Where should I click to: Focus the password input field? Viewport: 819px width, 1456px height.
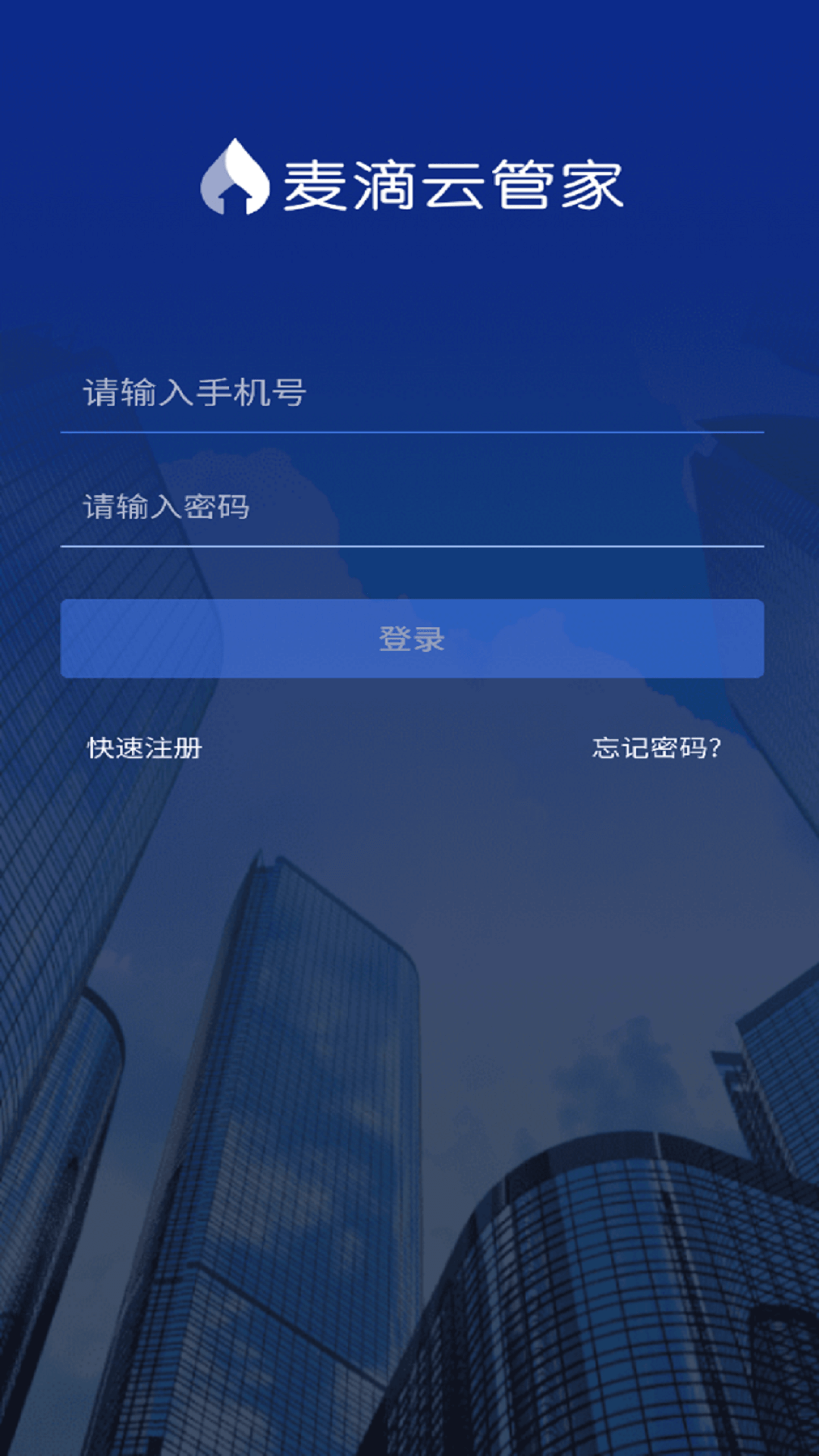[412, 507]
